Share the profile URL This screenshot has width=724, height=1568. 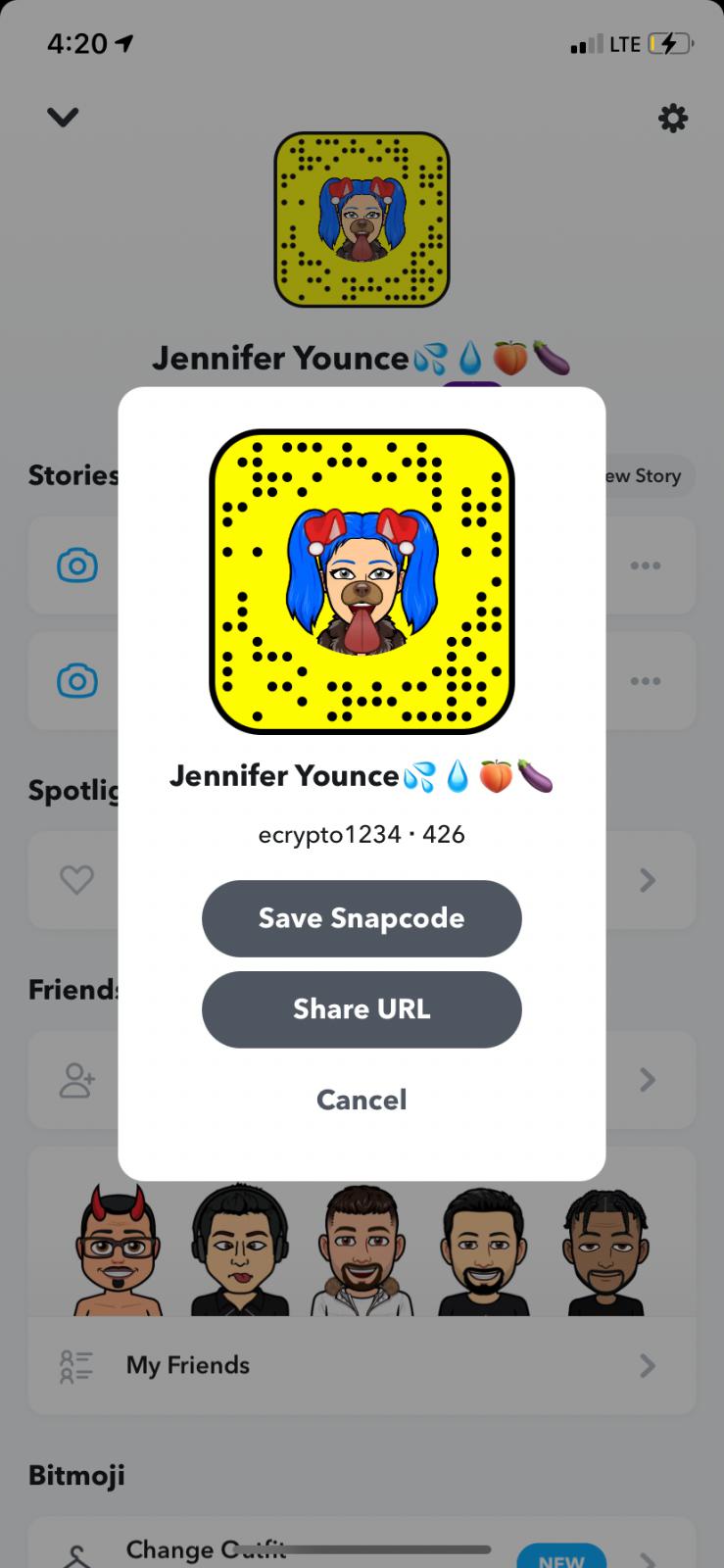(362, 1009)
